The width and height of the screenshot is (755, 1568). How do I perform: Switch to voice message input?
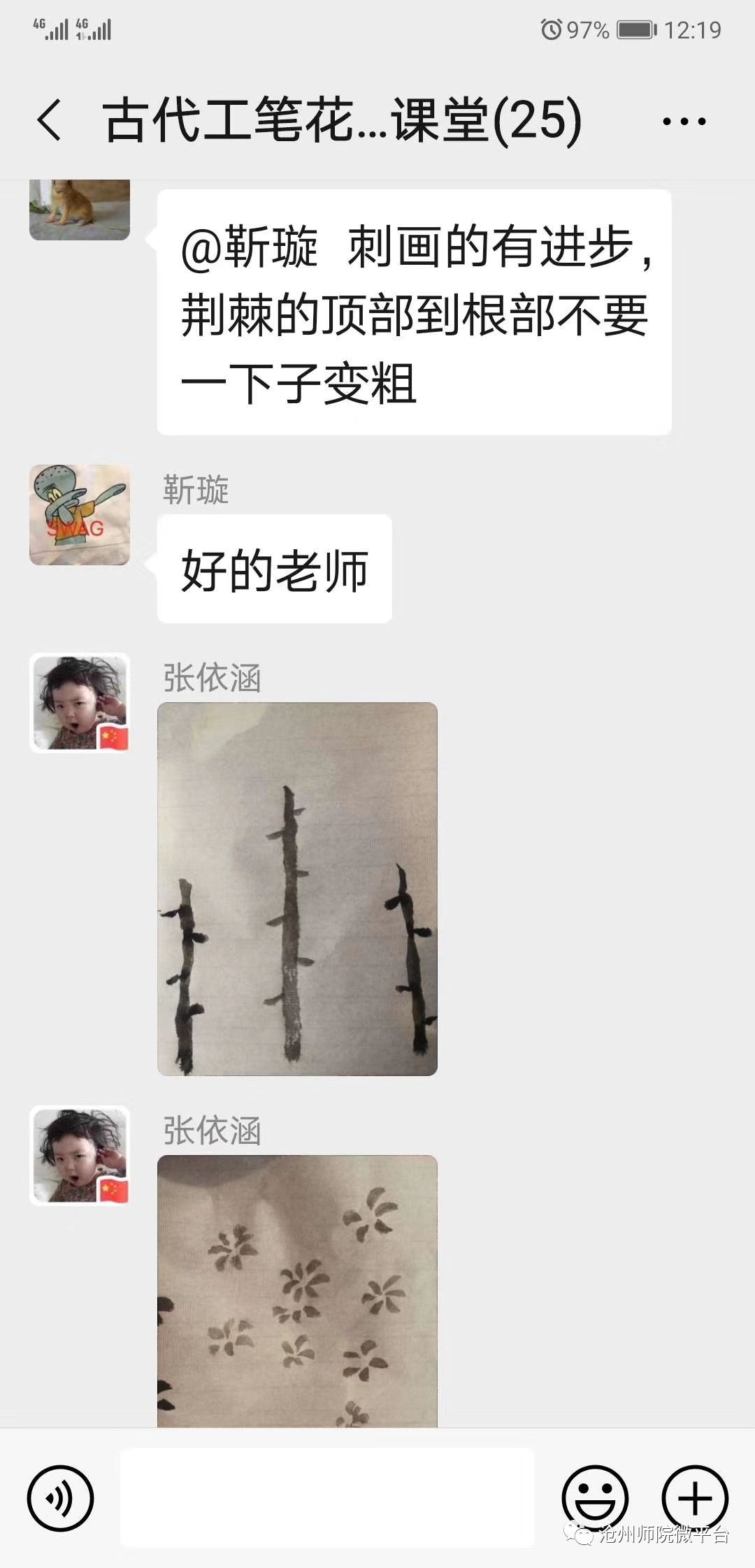point(60,1498)
